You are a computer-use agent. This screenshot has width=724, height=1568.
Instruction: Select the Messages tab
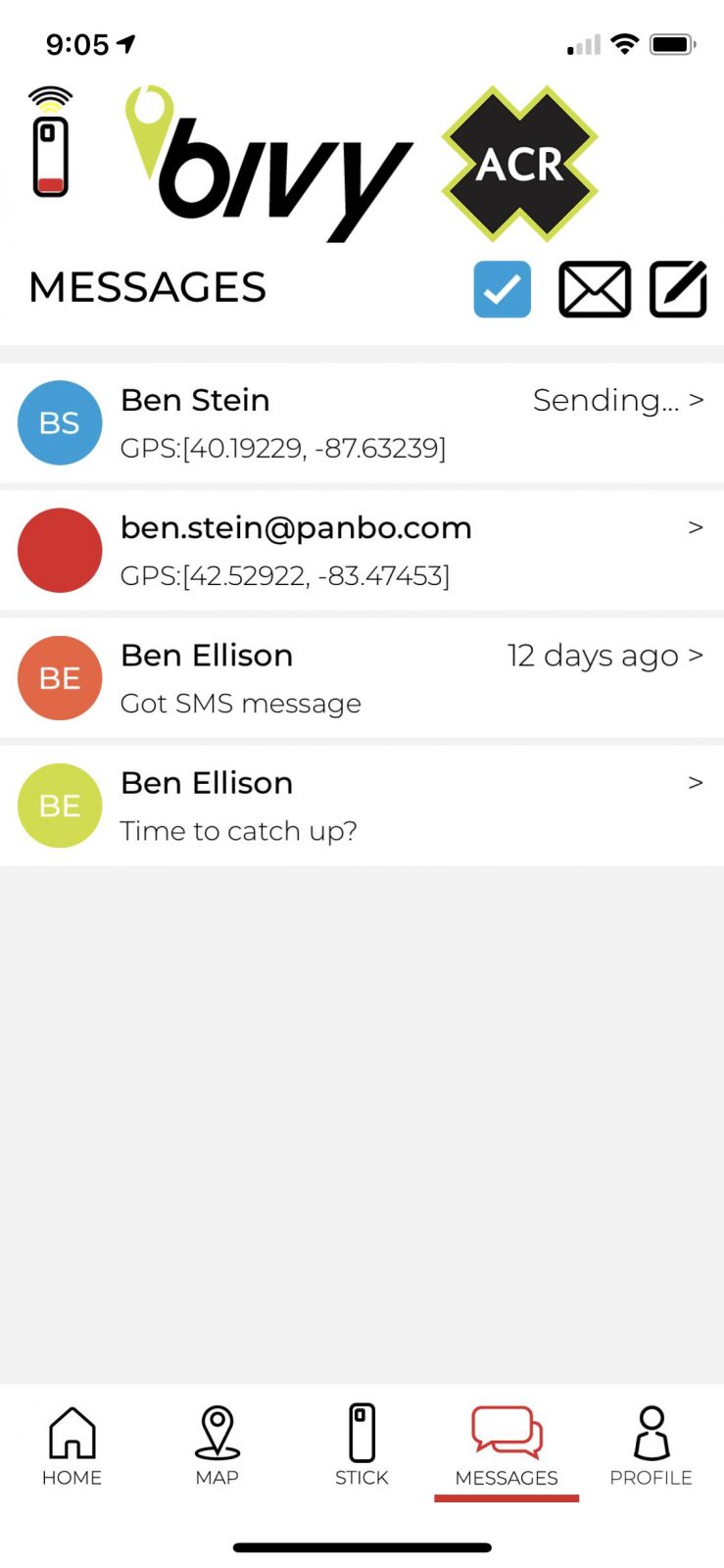507,1446
